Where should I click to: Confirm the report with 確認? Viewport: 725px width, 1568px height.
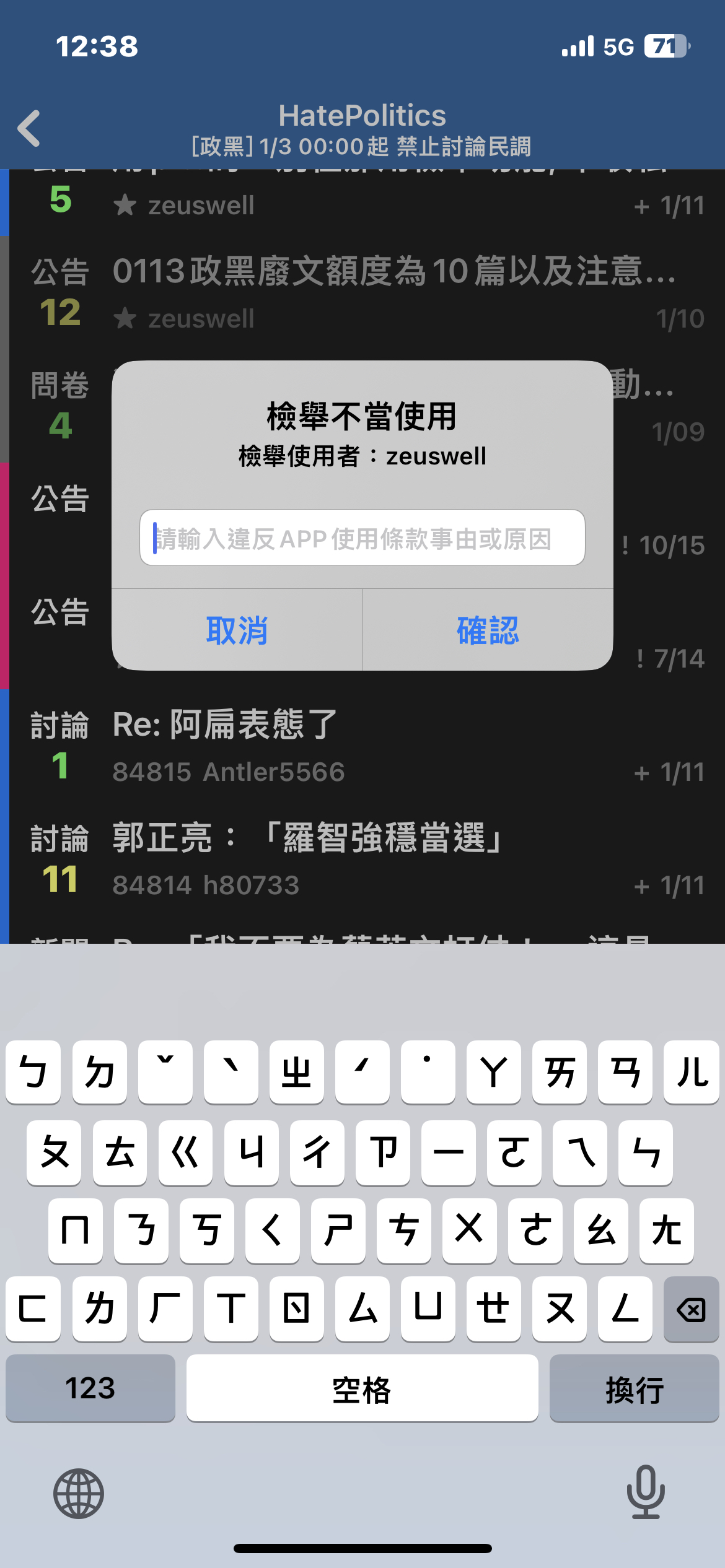pyautogui.click(x=488, y=630)
